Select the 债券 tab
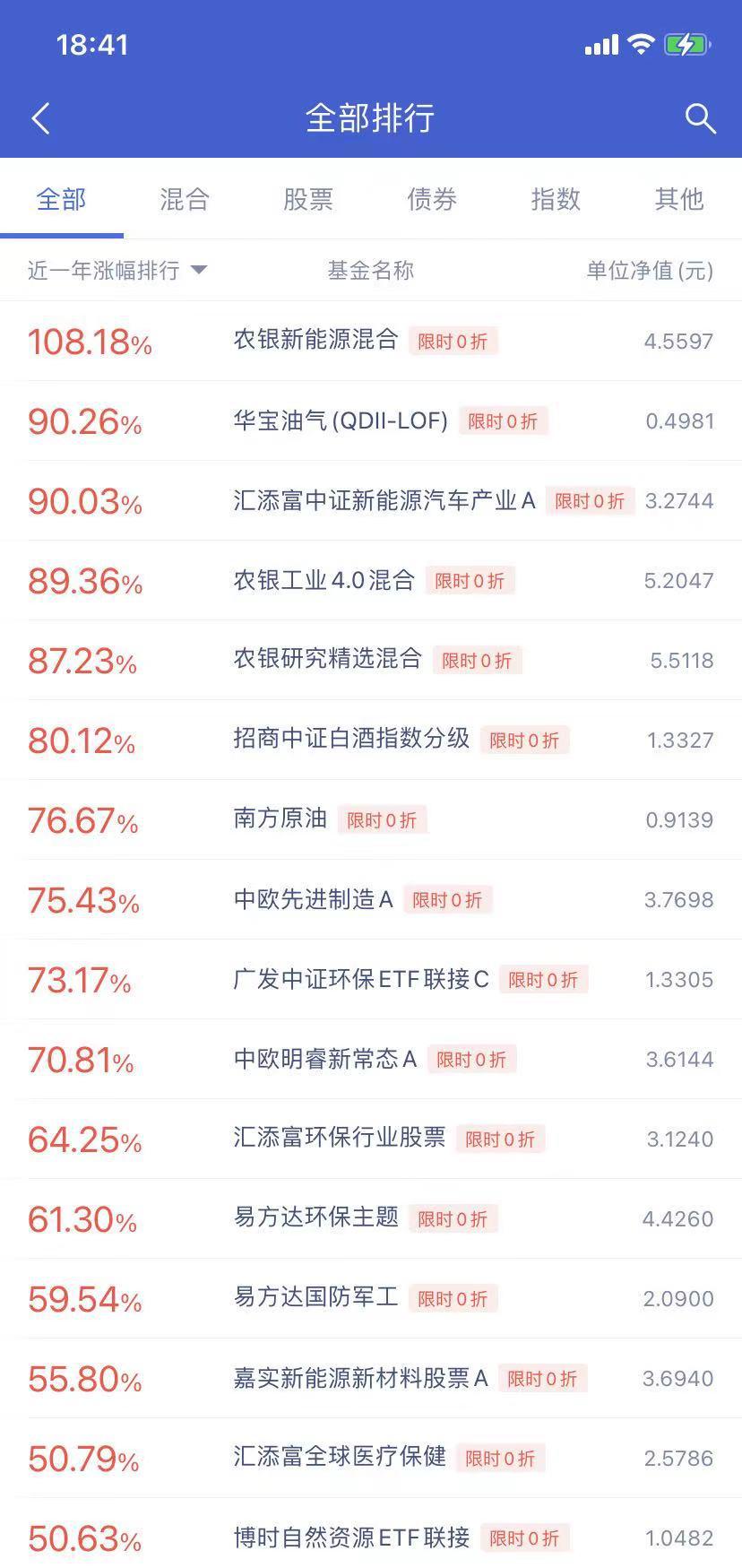The width and height of the screenshot is (742, 1568). coord(432,199)
